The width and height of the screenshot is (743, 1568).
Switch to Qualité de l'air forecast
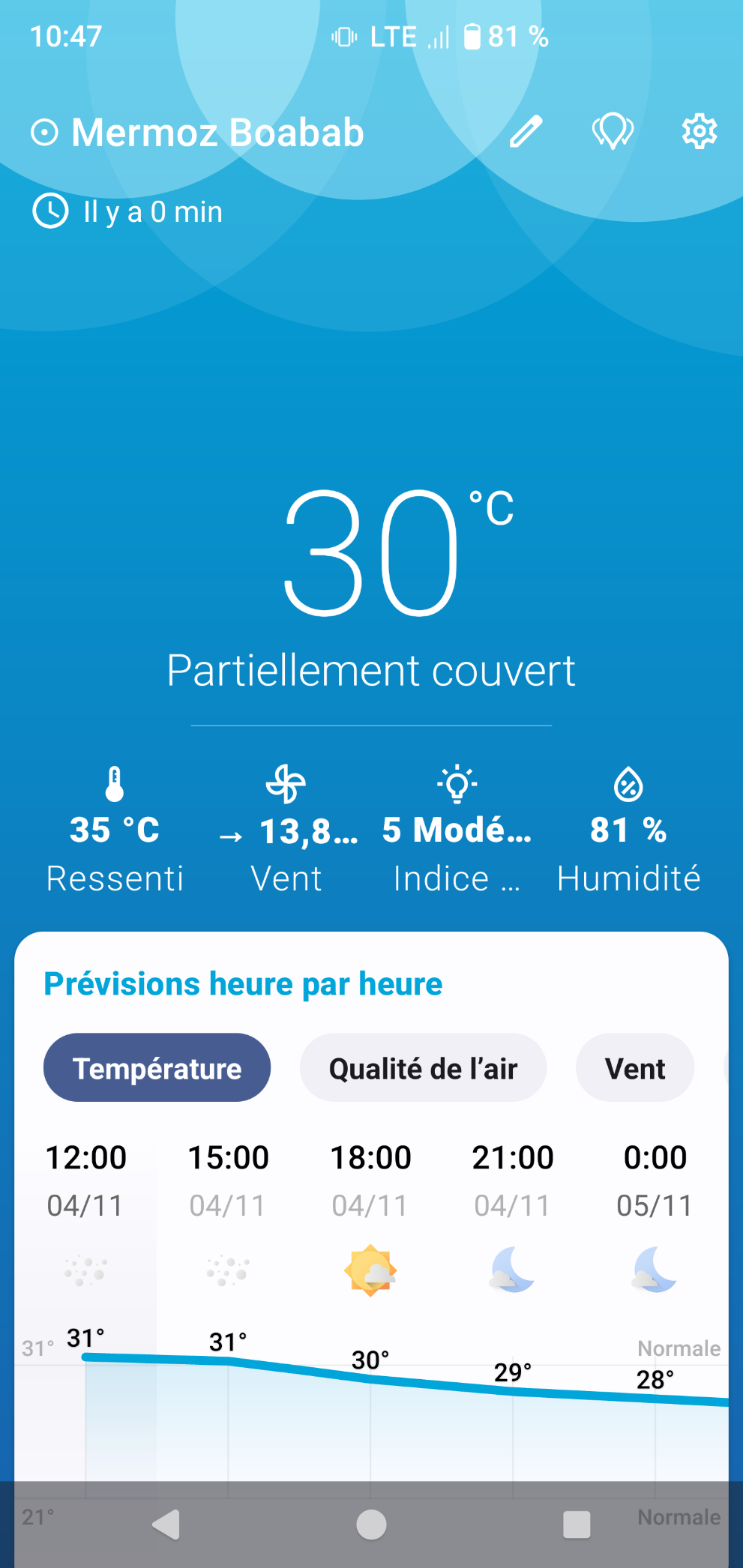click(423, 1068)
